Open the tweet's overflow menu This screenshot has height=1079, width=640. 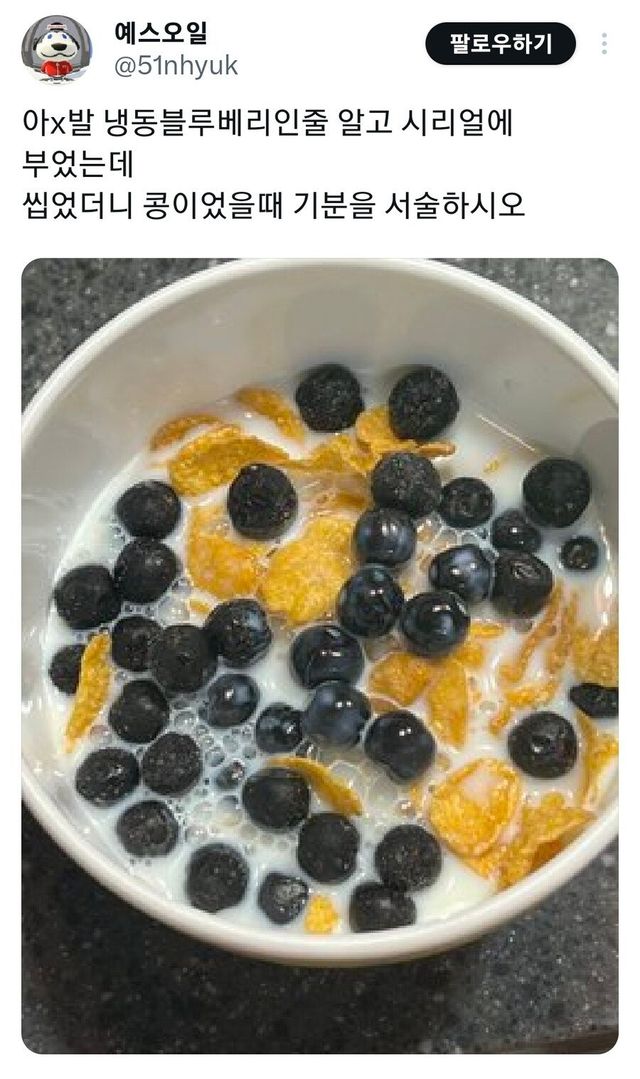click(x=604, y=44)
